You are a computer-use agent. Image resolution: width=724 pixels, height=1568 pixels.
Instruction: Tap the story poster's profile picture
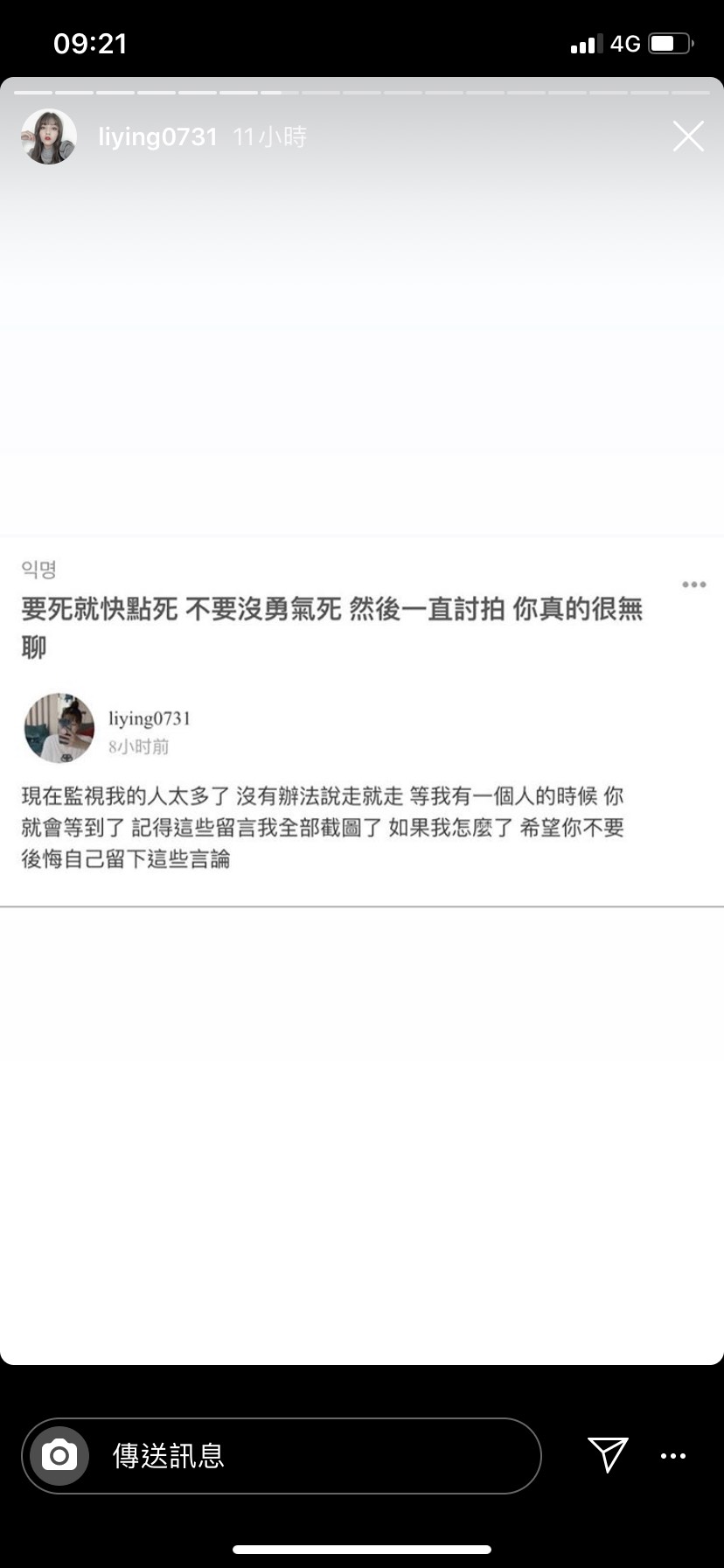click(49, 136)
